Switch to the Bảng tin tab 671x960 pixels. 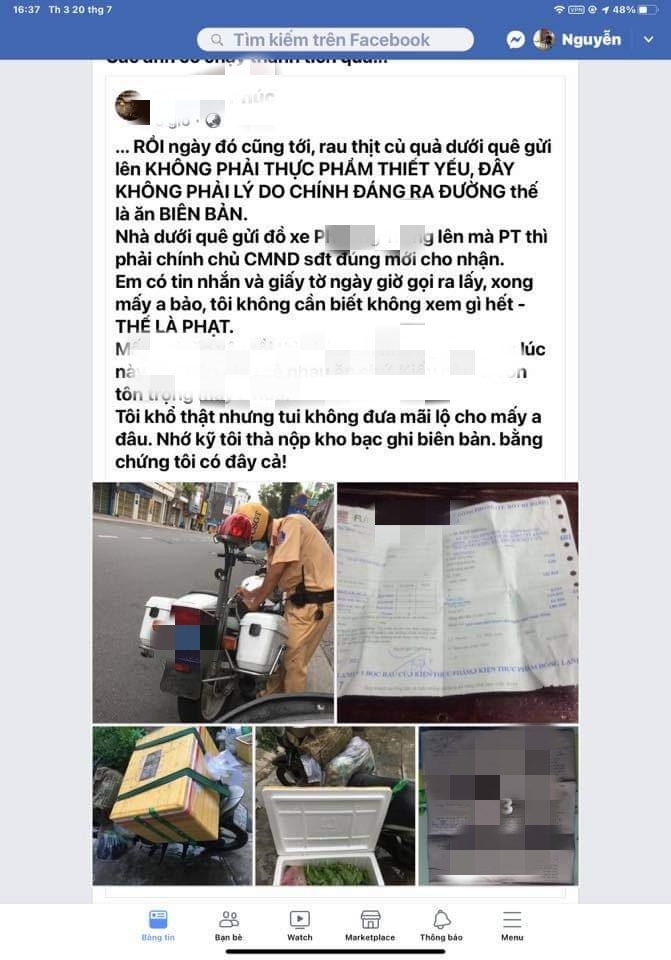click(158, 925)
